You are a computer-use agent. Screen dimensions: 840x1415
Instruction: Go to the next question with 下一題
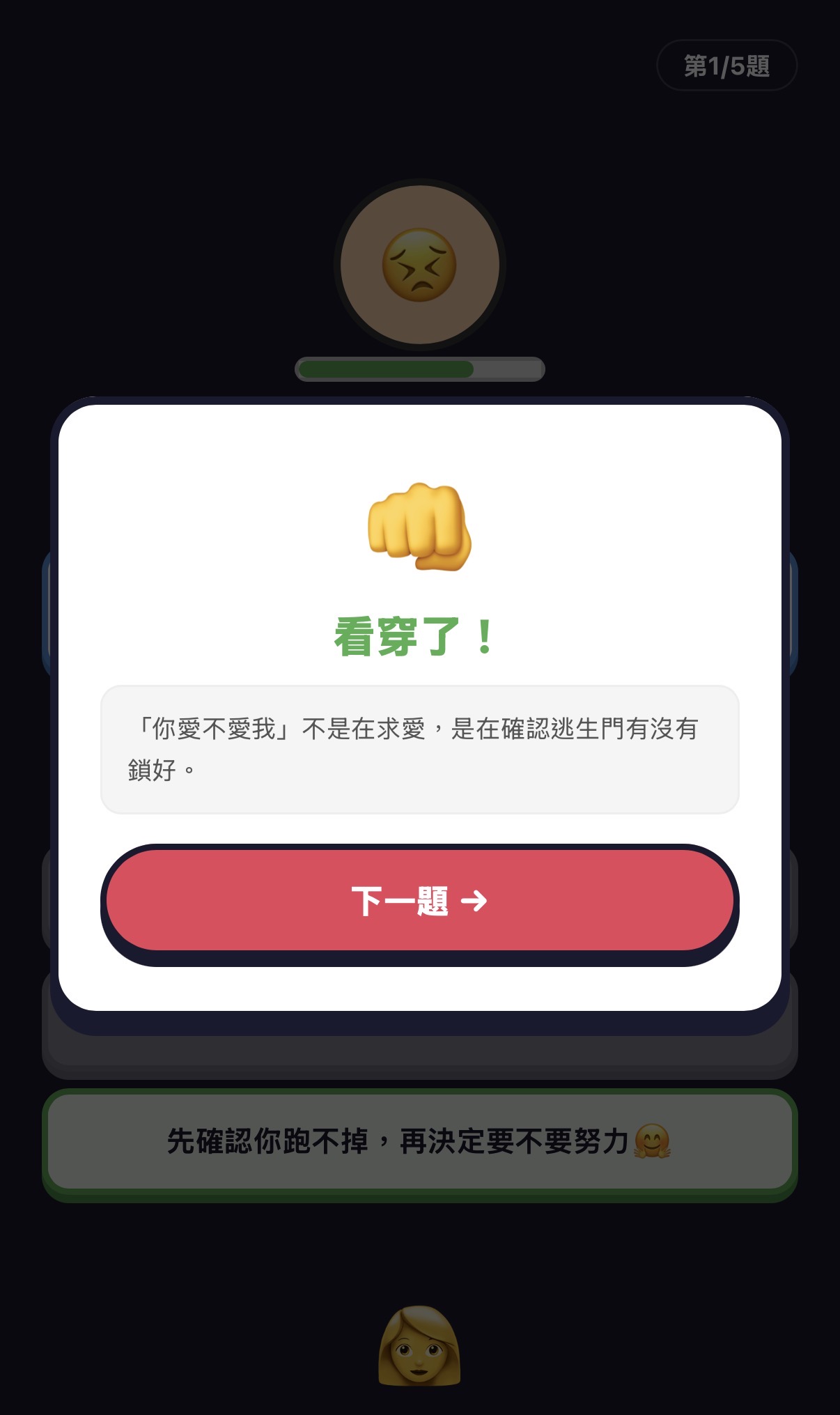pyautogui.click(x=419, y=900)
